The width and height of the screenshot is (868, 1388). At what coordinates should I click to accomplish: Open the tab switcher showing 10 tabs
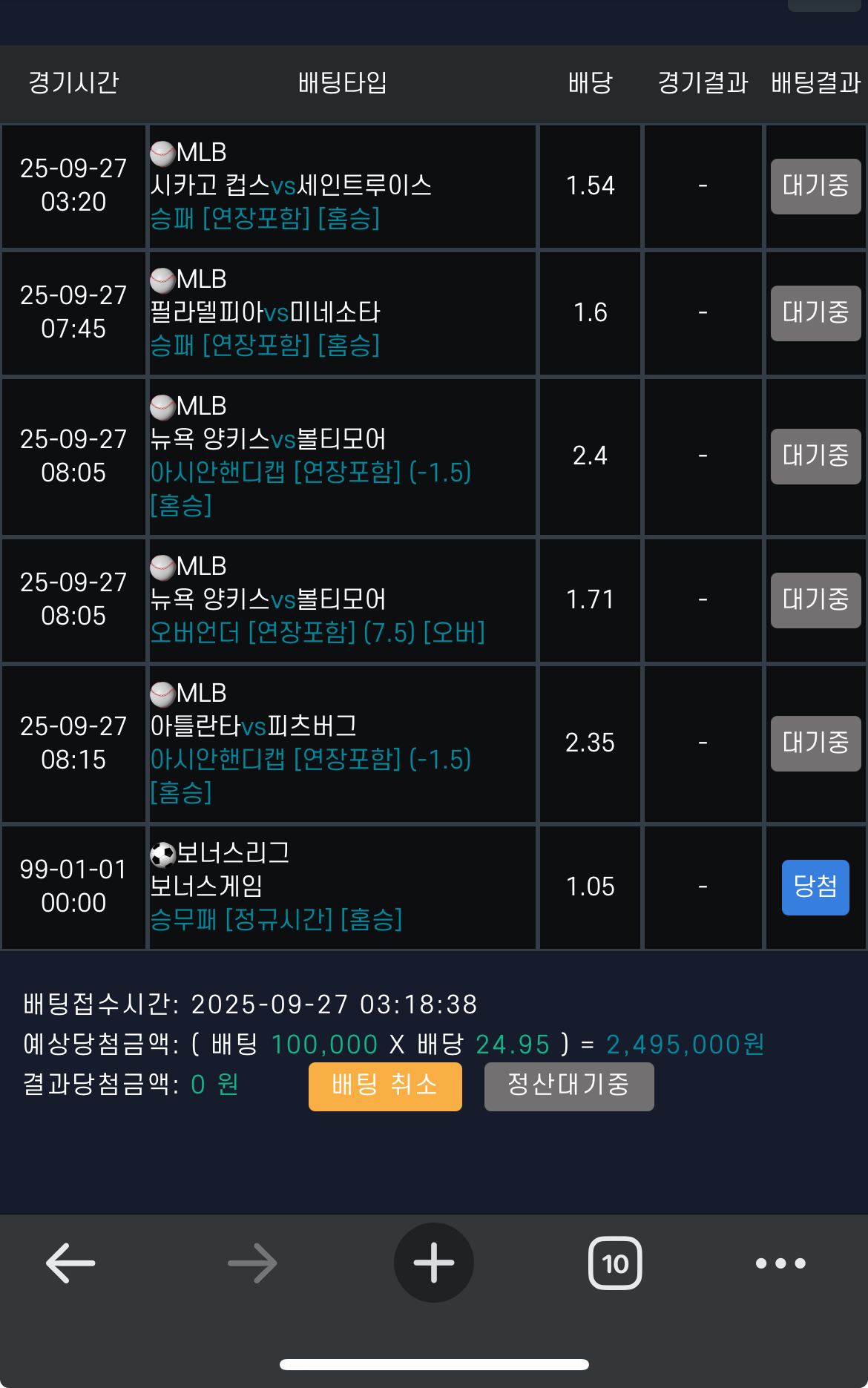(x=615, y=1263)
